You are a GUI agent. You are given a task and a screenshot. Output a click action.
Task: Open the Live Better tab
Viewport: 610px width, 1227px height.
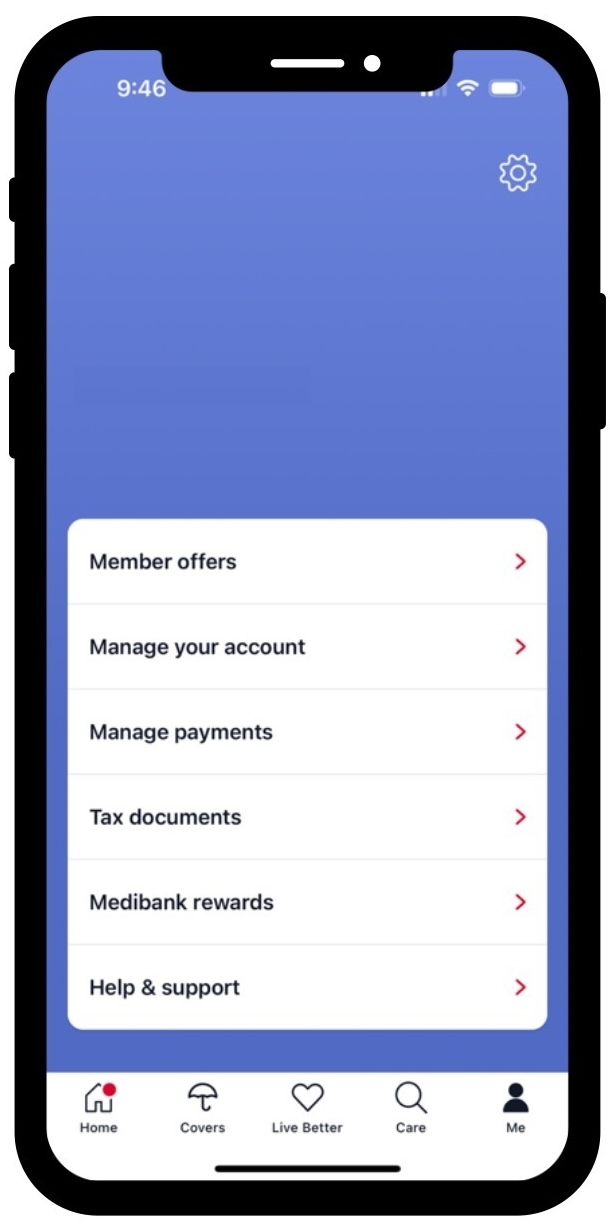tap(307, 1108)
